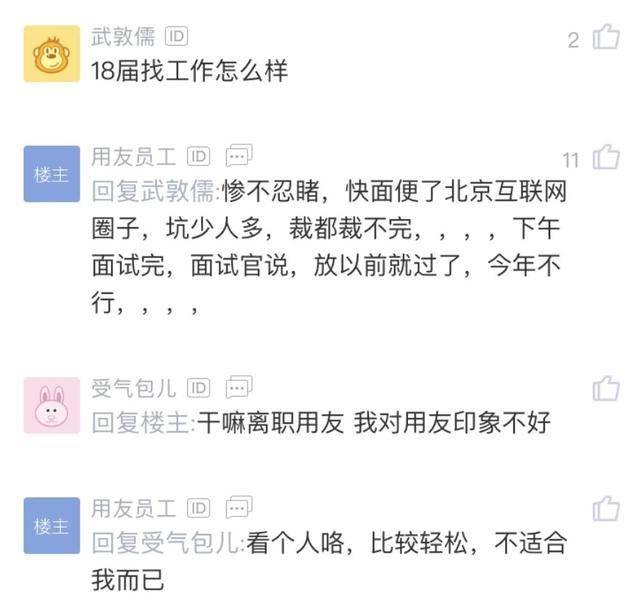Open 武敦儒's monkey avatar profile
Image resolution: width=640 pixels, height=594 pixels.
point(51,55)
